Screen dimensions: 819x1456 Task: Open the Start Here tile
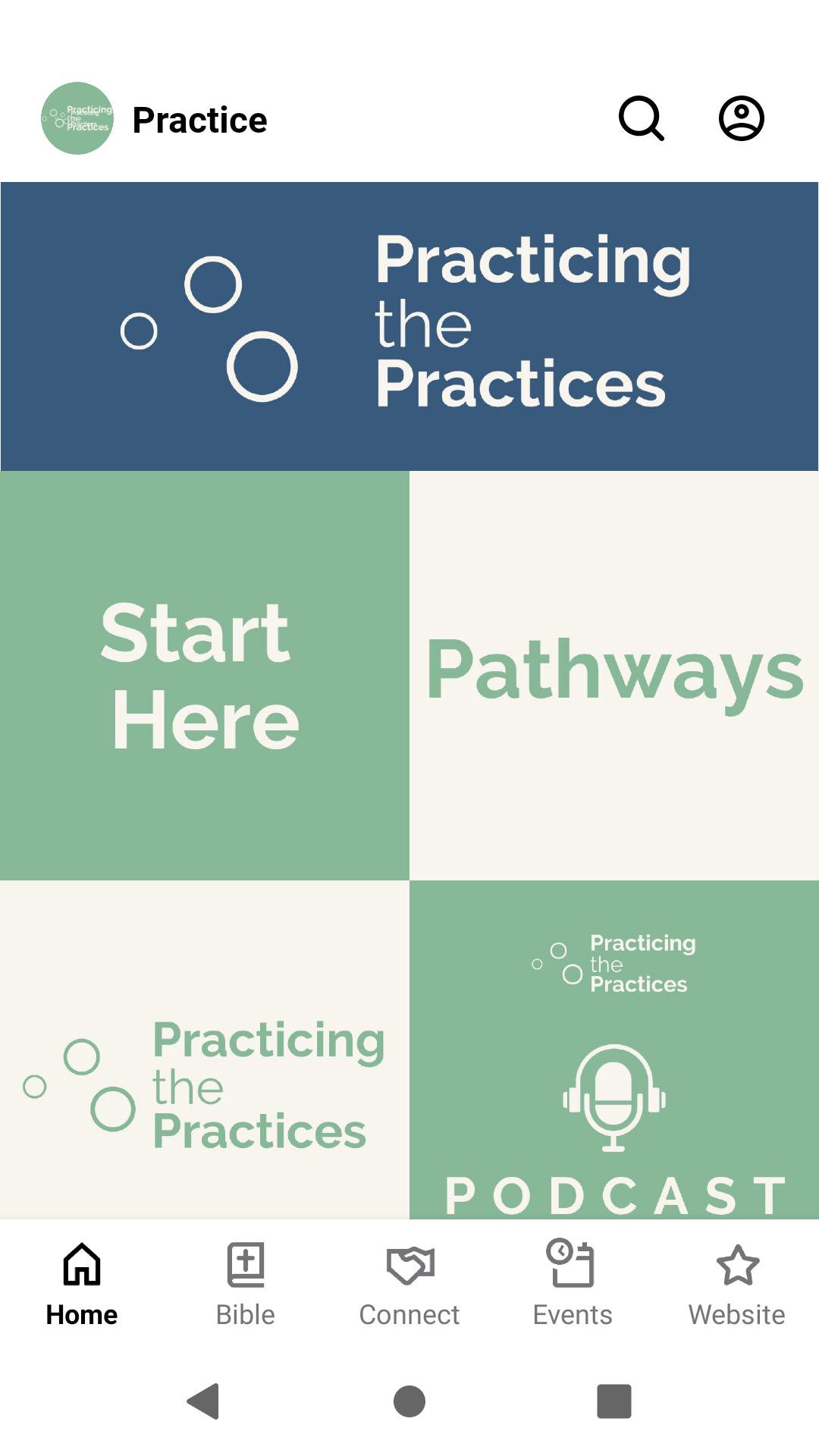204,675
